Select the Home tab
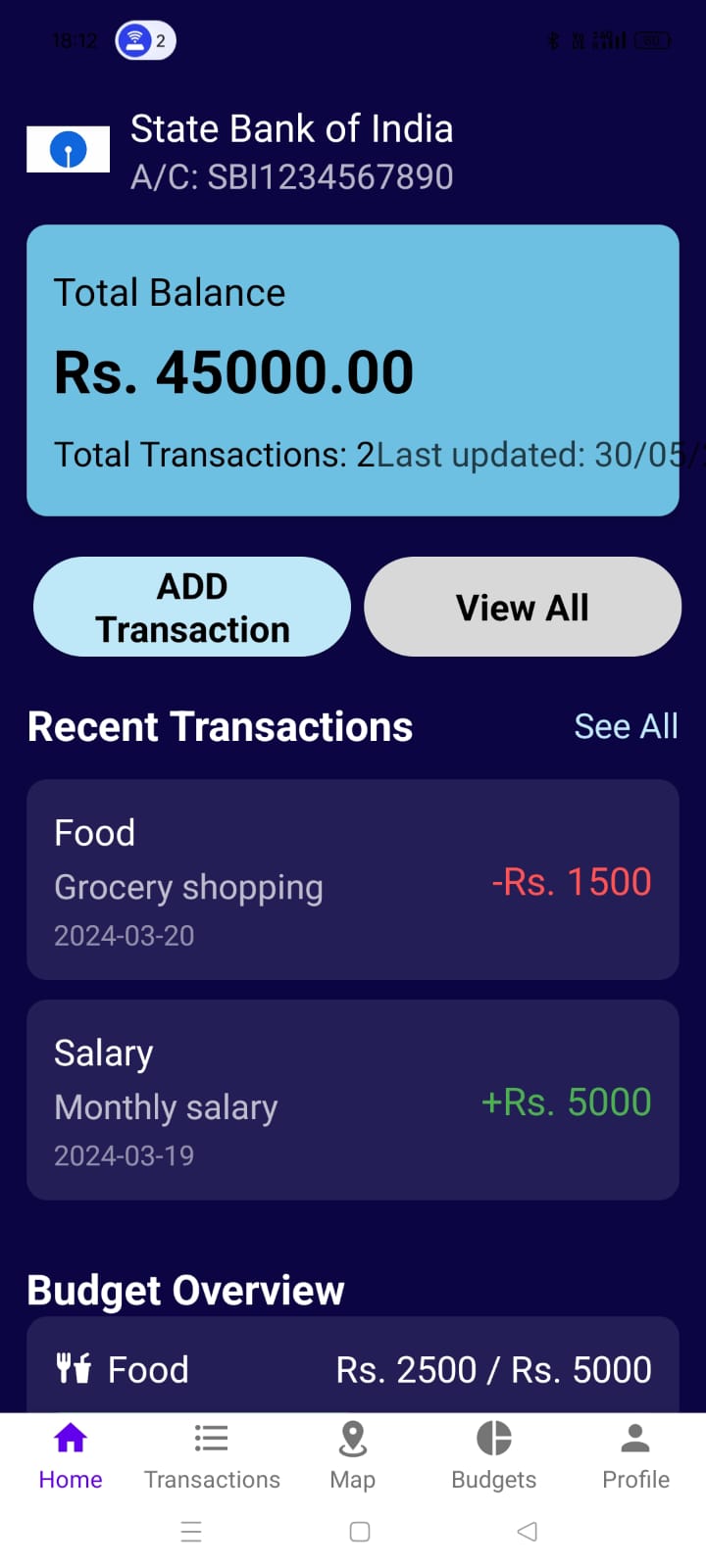The width and height of the screenshot is (706, 1568). click(71, 1456)
